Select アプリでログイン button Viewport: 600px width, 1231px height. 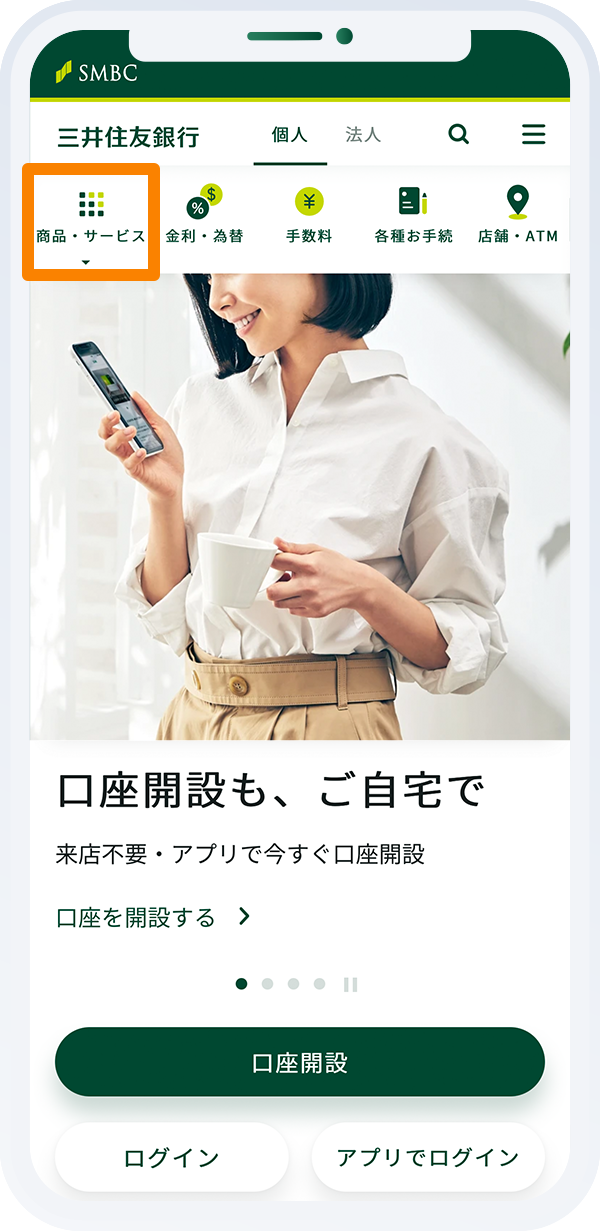tap(428, 1158)
